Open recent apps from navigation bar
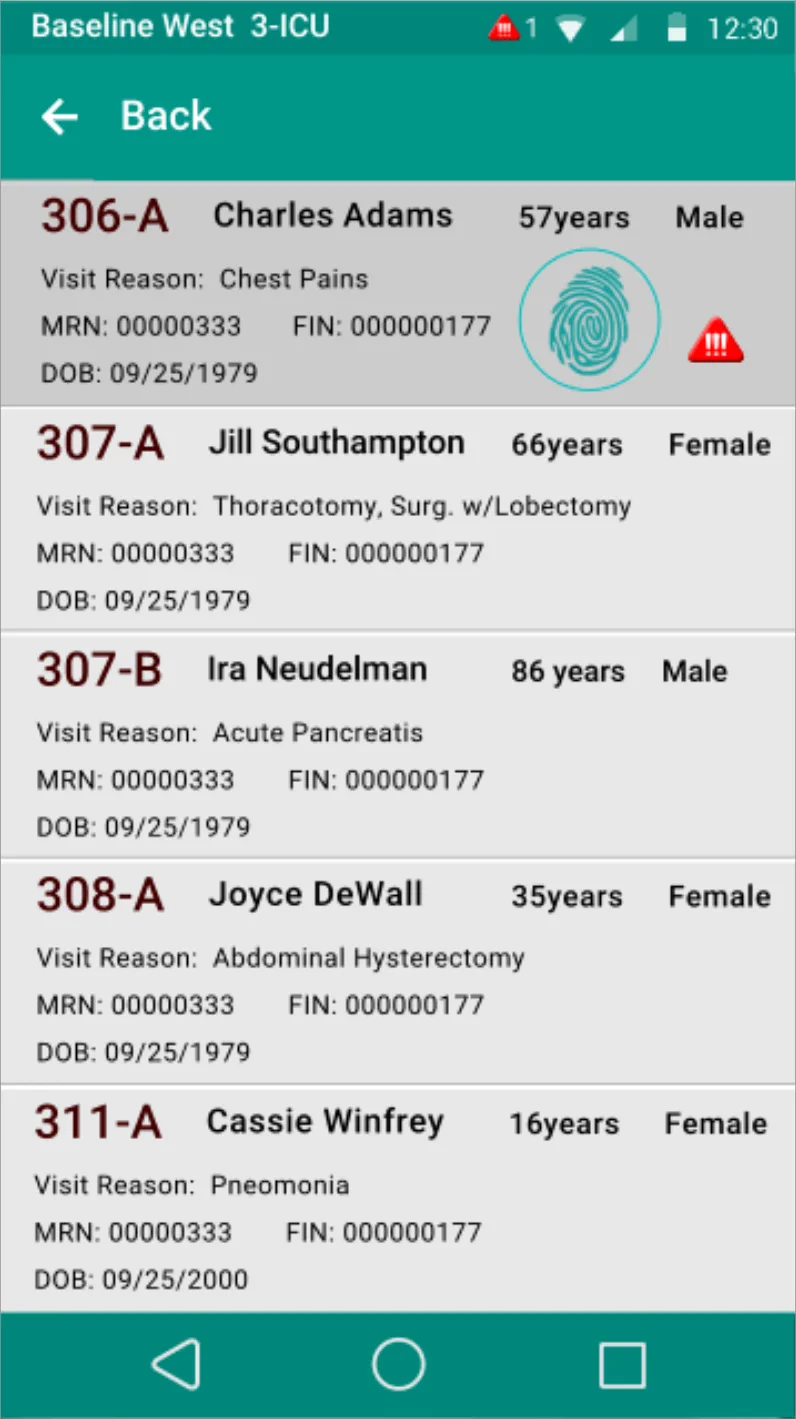 (621, 1364)
